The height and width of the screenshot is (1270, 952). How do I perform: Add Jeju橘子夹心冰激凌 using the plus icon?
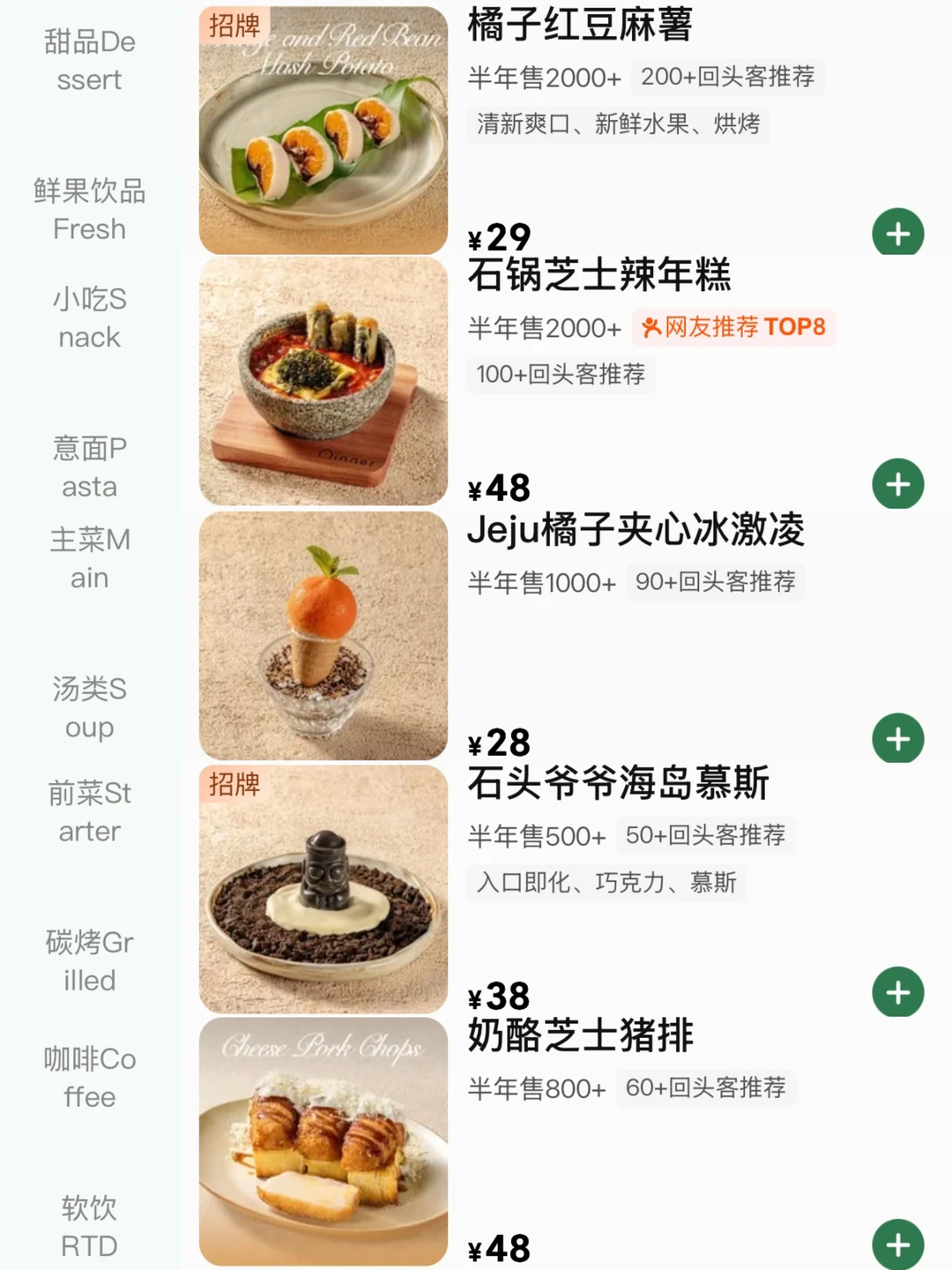(897, 738)
